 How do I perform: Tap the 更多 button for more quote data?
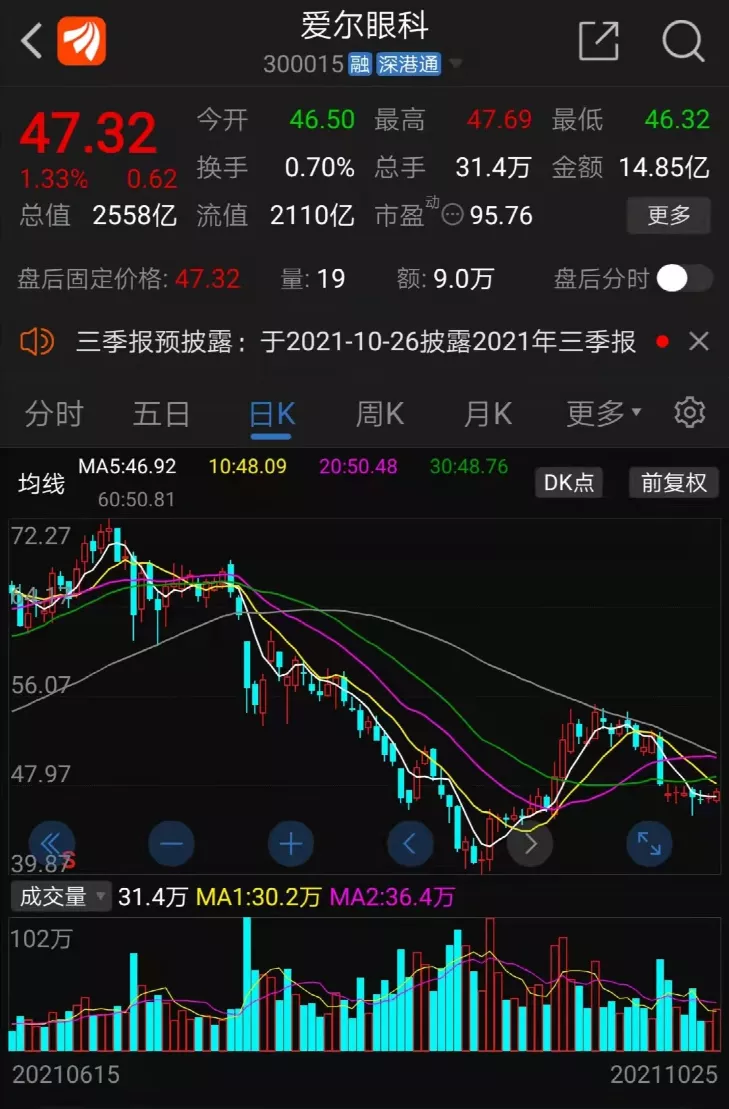point(668,215)
